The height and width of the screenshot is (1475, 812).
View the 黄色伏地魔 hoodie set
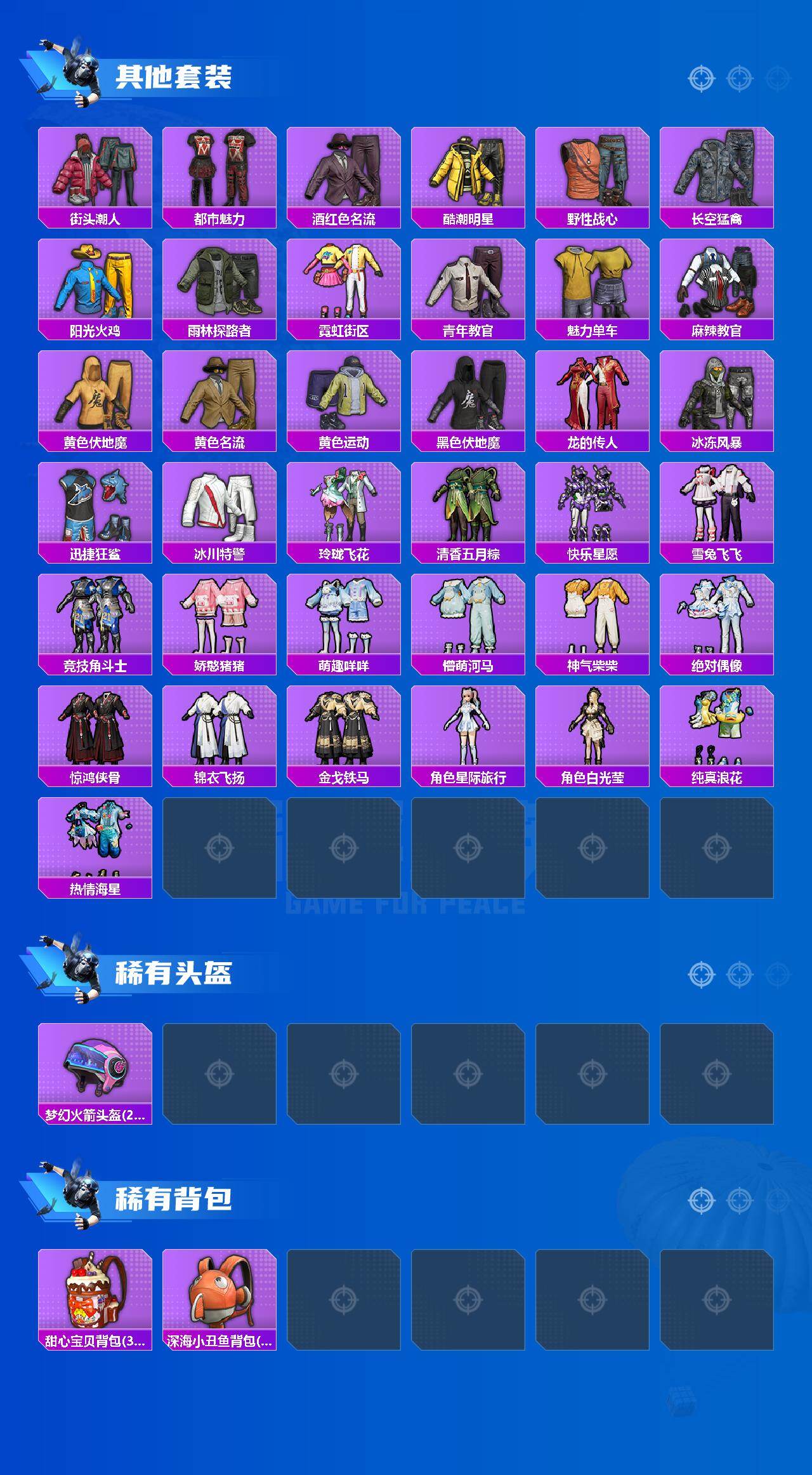click(x=95, y=394)
